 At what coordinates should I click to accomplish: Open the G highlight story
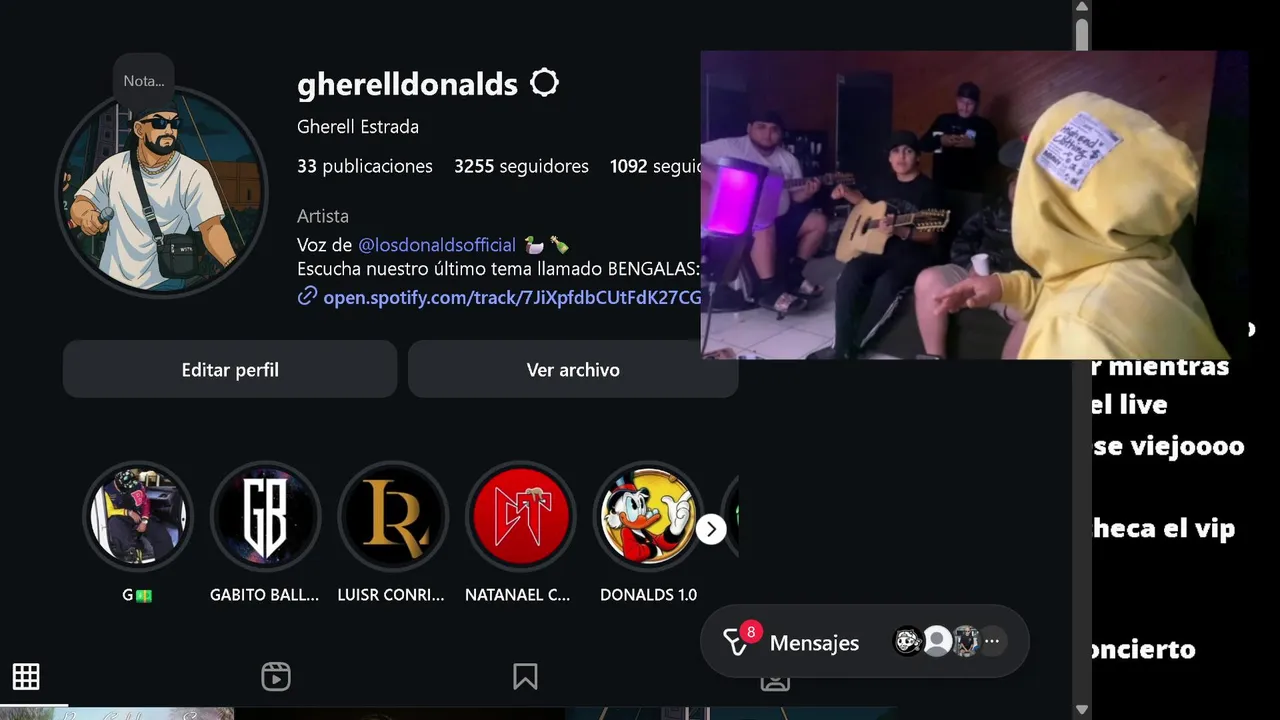(138, 517)
